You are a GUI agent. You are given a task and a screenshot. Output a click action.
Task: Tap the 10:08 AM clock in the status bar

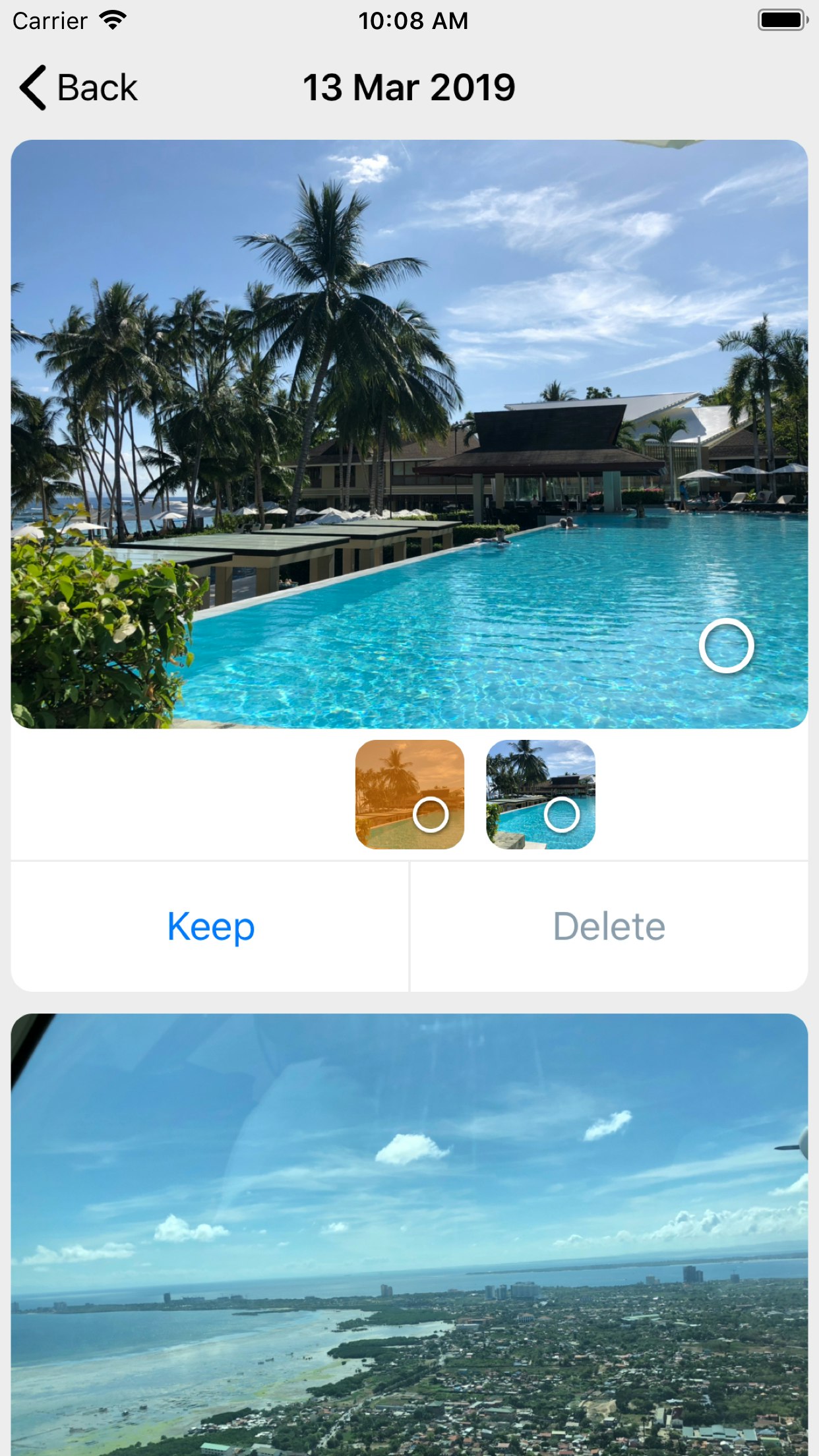click(413, 19)
